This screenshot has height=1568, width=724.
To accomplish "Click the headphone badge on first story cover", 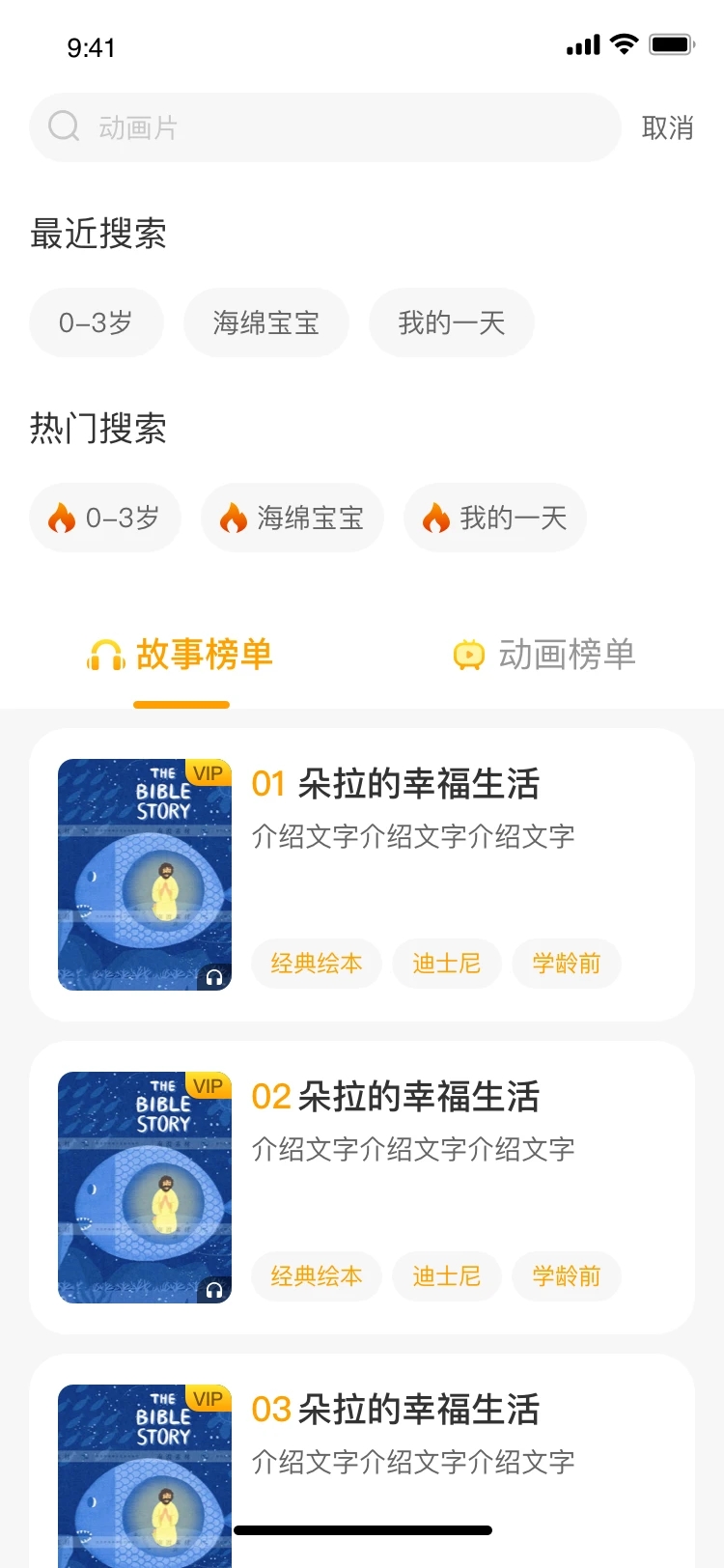I will pyautogui.click(x=215, y=979).
